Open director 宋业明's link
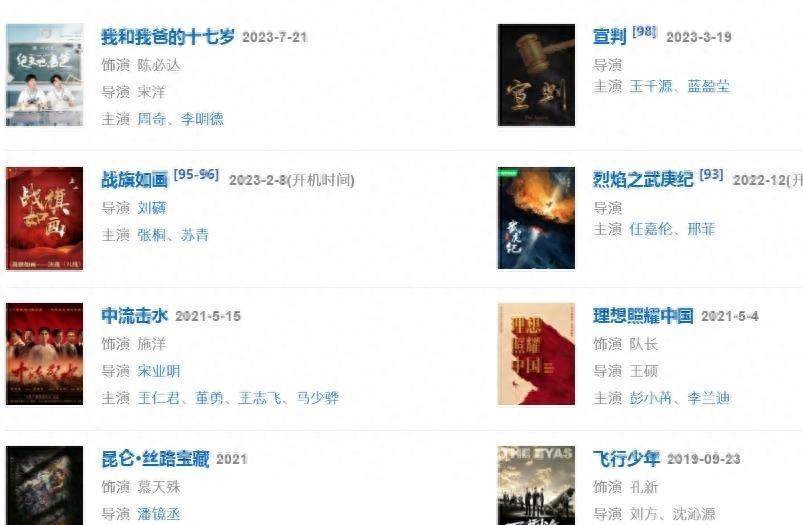This screenshot has height=525, width=803. 158,371
